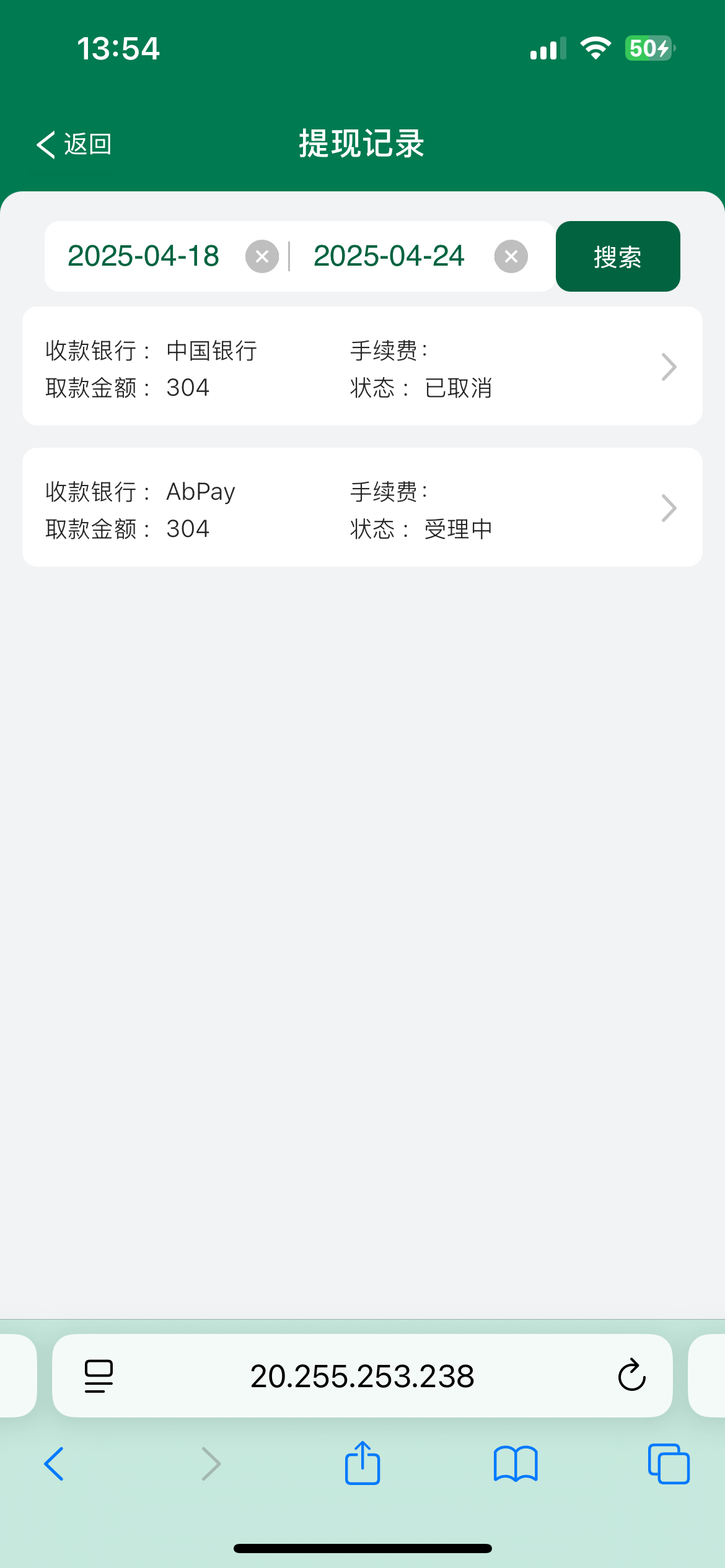Clear the start date 2025-04-18
This screenshot has width=725, height=1568.
coord(261,256)
